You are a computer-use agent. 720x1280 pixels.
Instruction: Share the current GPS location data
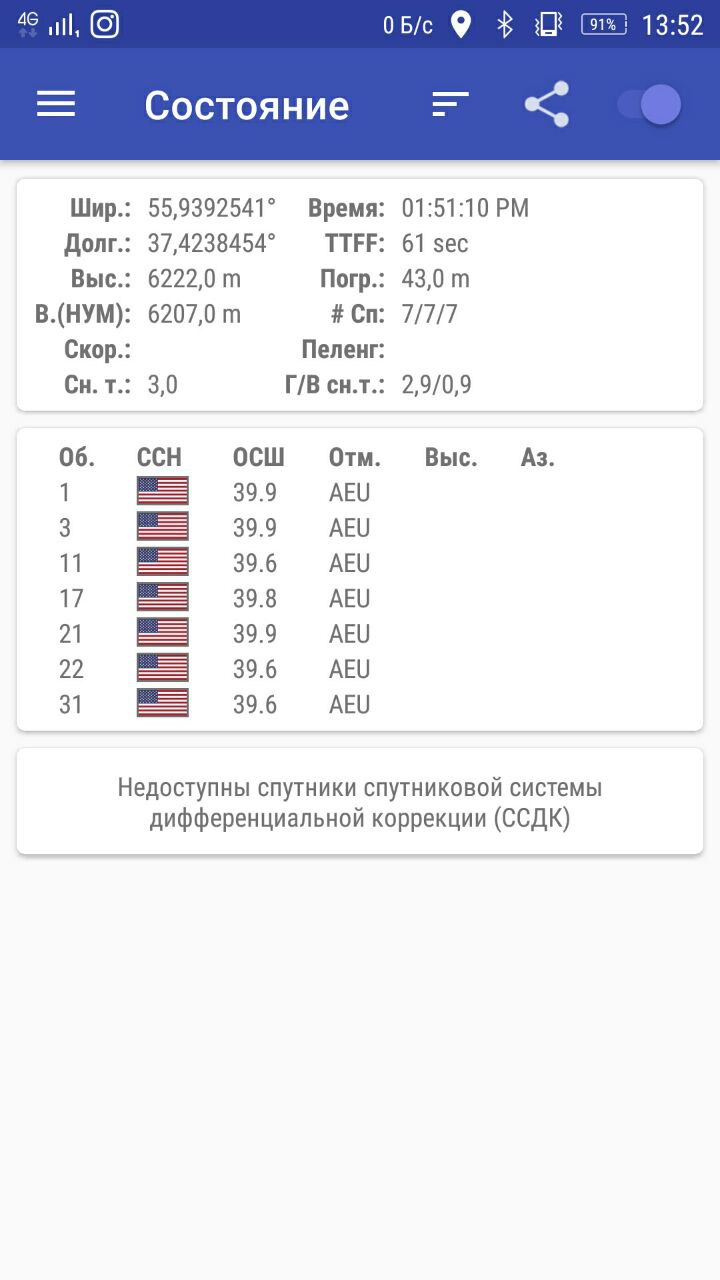point(546,104)
